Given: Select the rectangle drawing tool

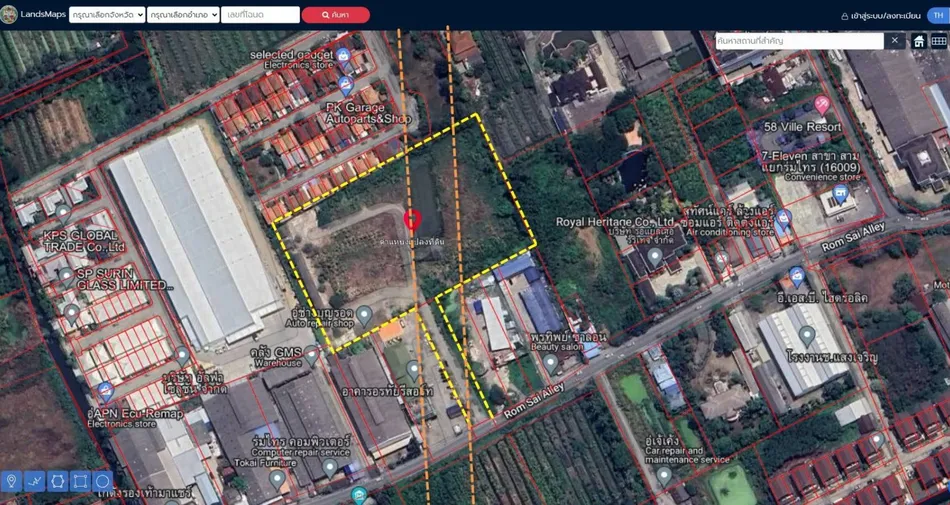Looking at the screenshot, I should point(80,481).
